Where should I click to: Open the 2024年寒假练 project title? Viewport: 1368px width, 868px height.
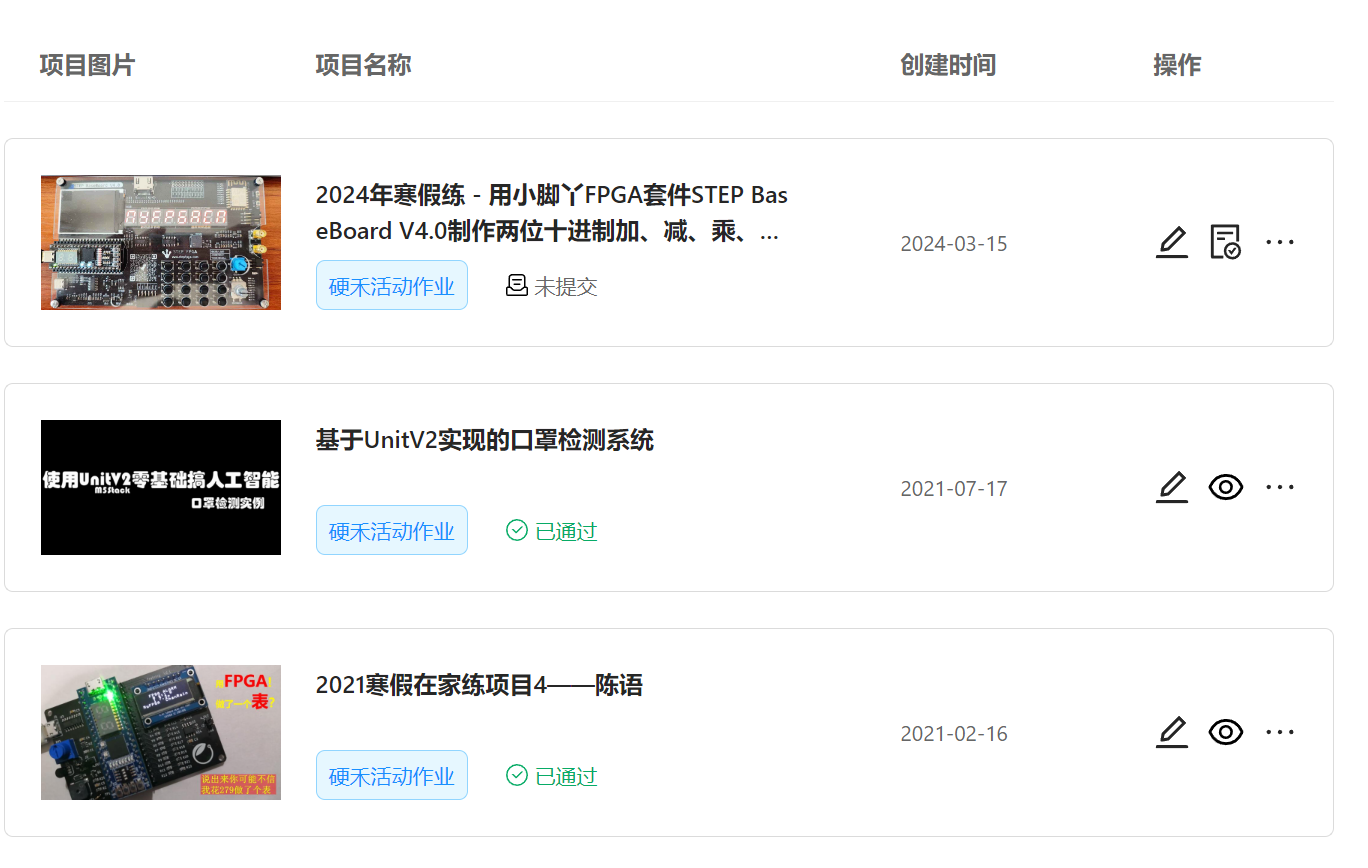pyautogui.click(x=551, y=213)
